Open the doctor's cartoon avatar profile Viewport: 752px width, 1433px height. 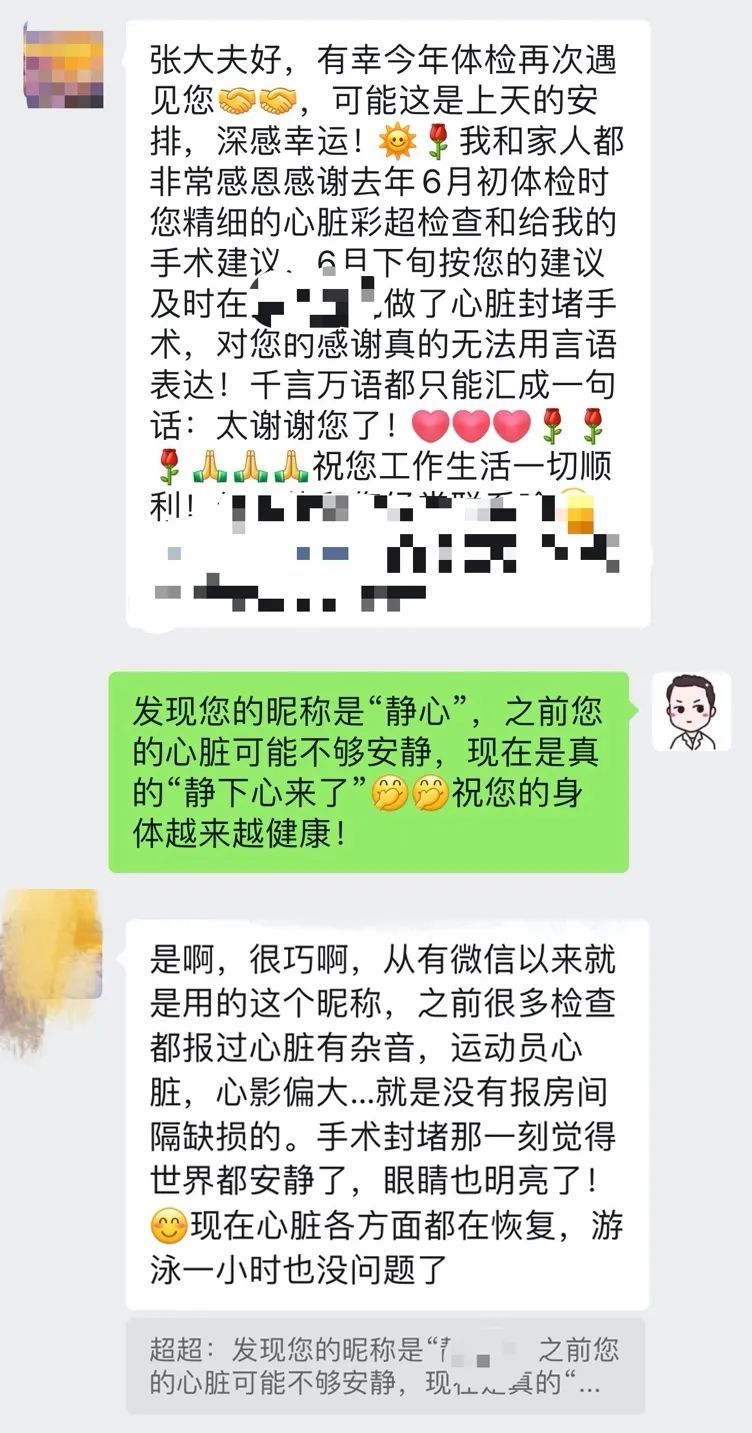pyautogui.click(x=691, y=712)
